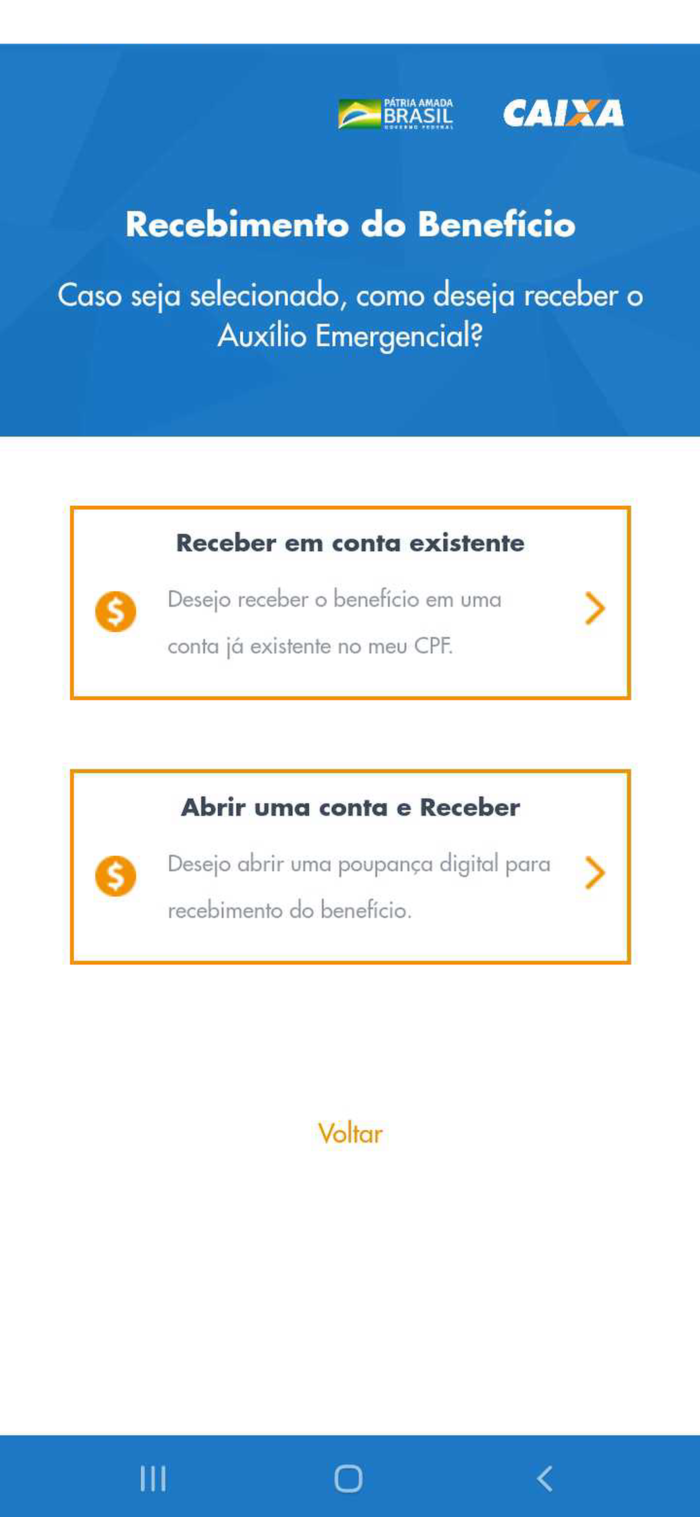Tap the Voltar link
The height and width of the screenshot is (1517, 700).
(x=350, y=1133)
